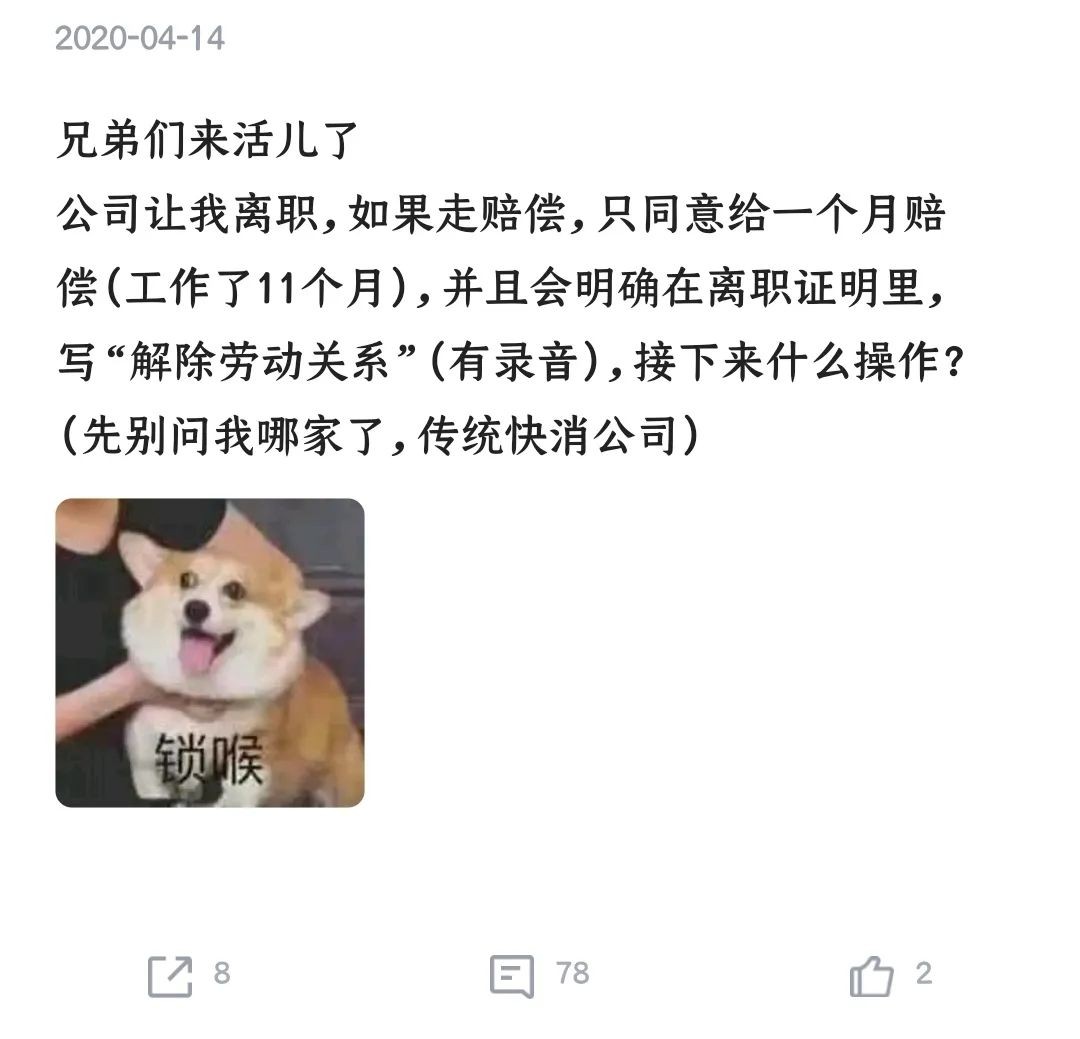Share this post
1080x1039 pixels.
pos(170,975)
